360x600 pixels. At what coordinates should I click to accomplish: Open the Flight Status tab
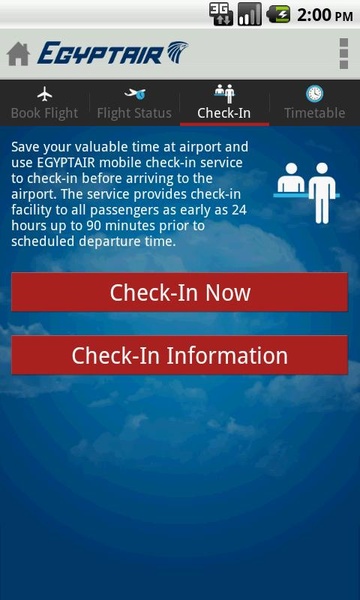tap(134, 103)
